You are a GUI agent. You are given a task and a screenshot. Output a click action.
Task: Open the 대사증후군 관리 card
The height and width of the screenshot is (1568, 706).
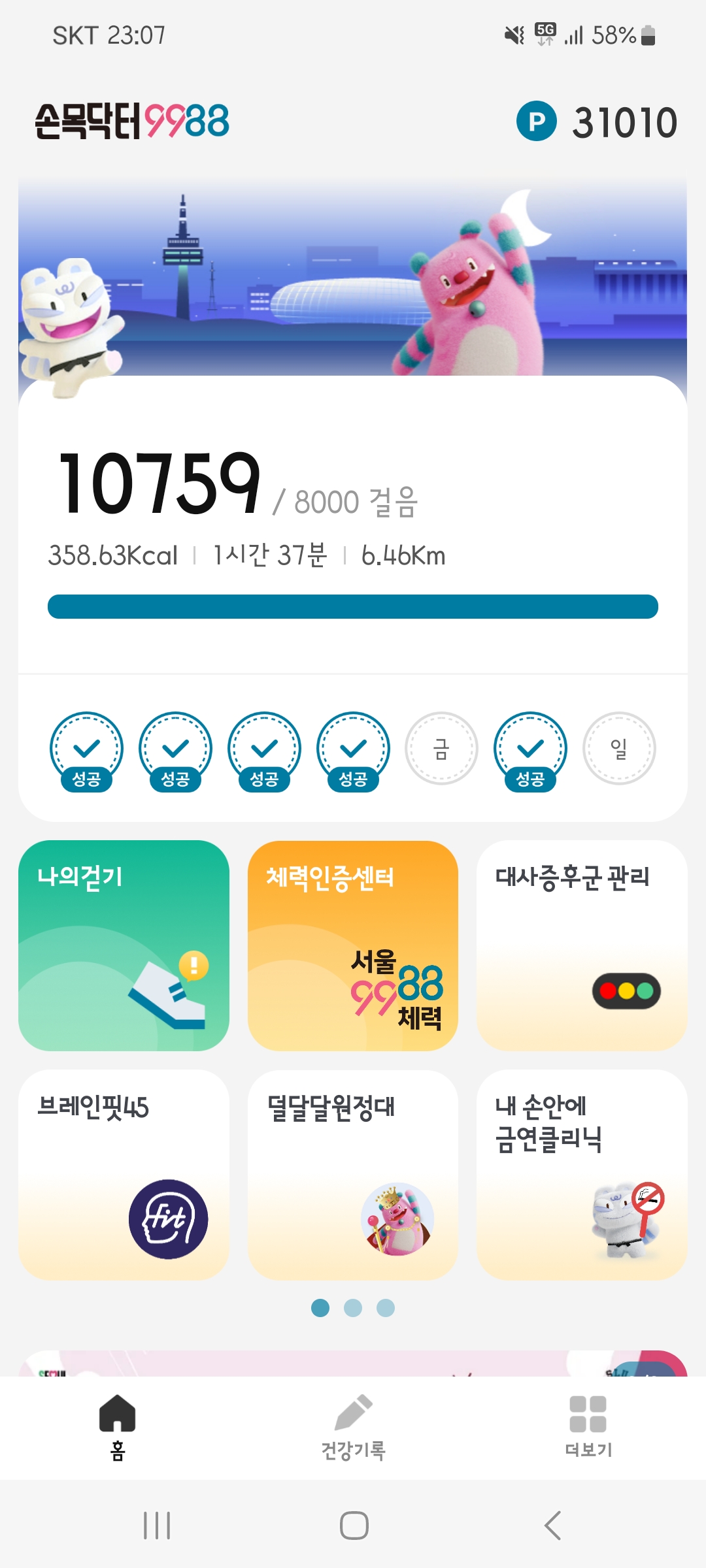click(x=582, y=945)
